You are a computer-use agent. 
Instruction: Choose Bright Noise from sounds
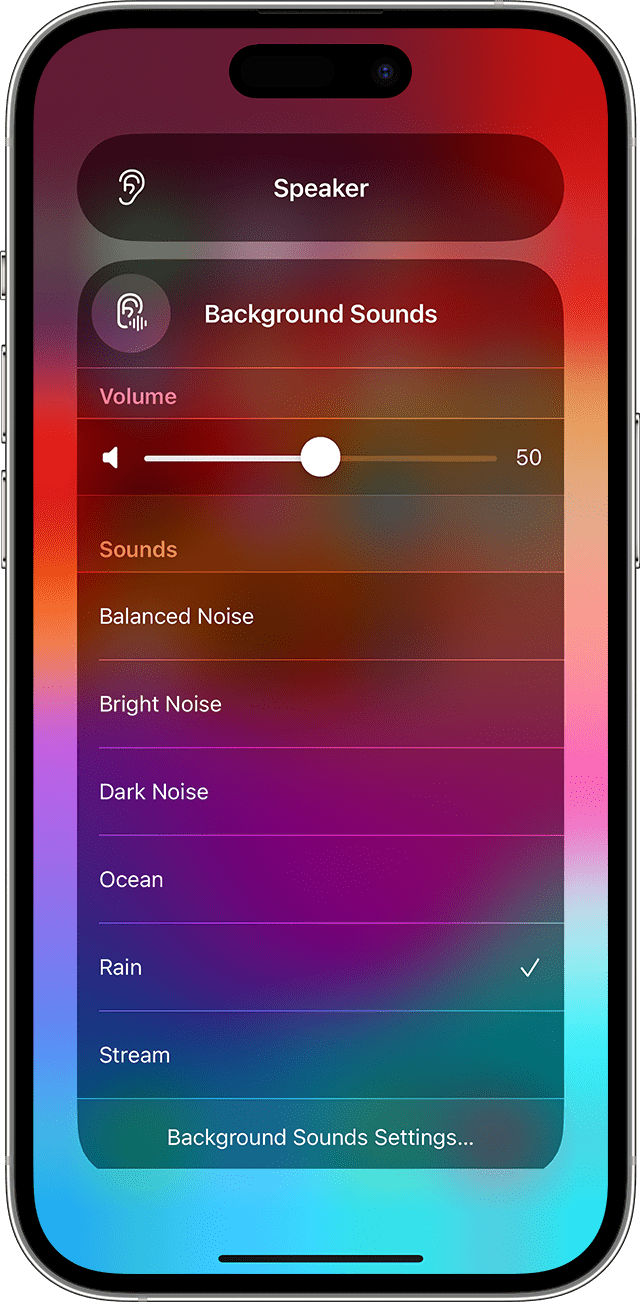click(x=320, y=704)
